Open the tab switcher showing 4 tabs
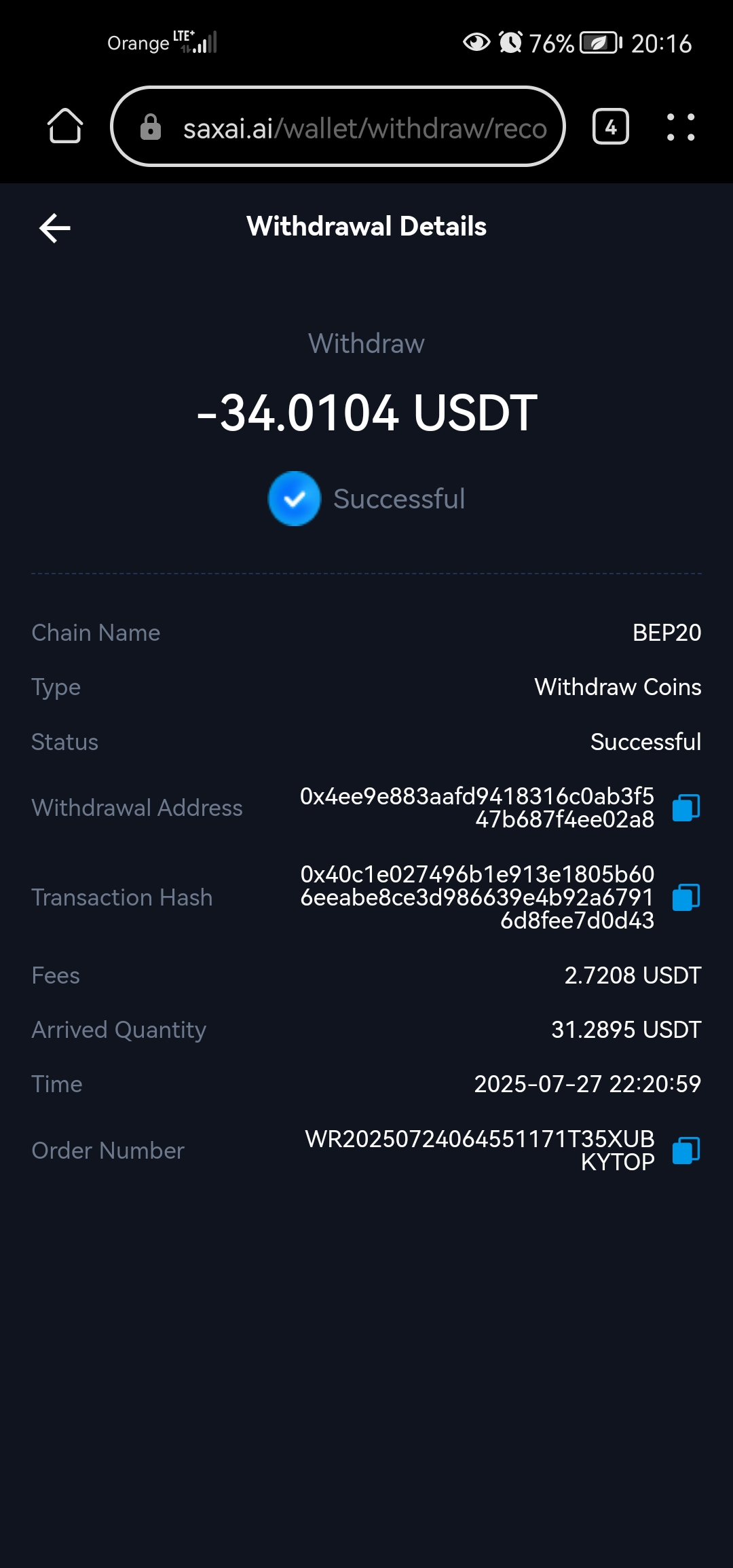733x1568 pixels. [611, 127]
